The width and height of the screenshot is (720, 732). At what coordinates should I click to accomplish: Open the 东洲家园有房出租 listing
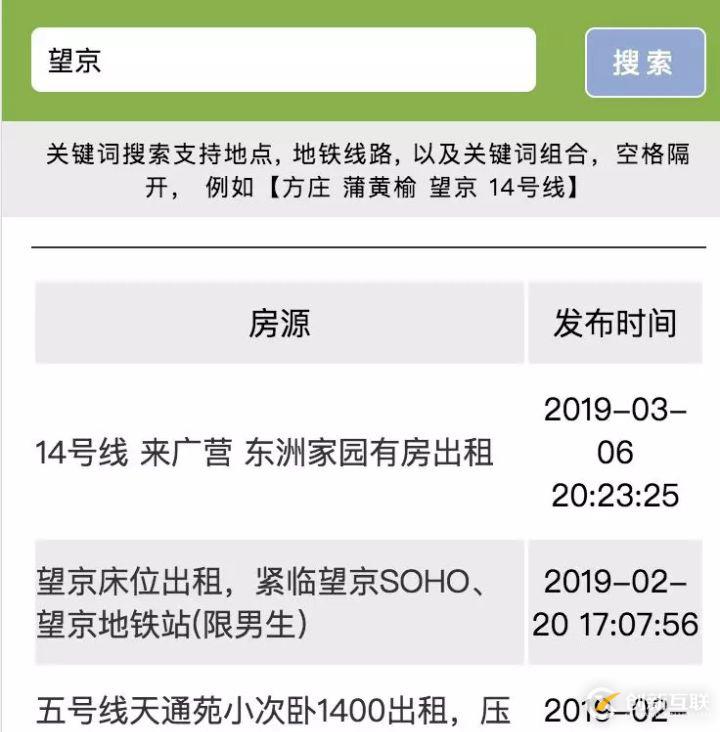(x=264, y=453)
